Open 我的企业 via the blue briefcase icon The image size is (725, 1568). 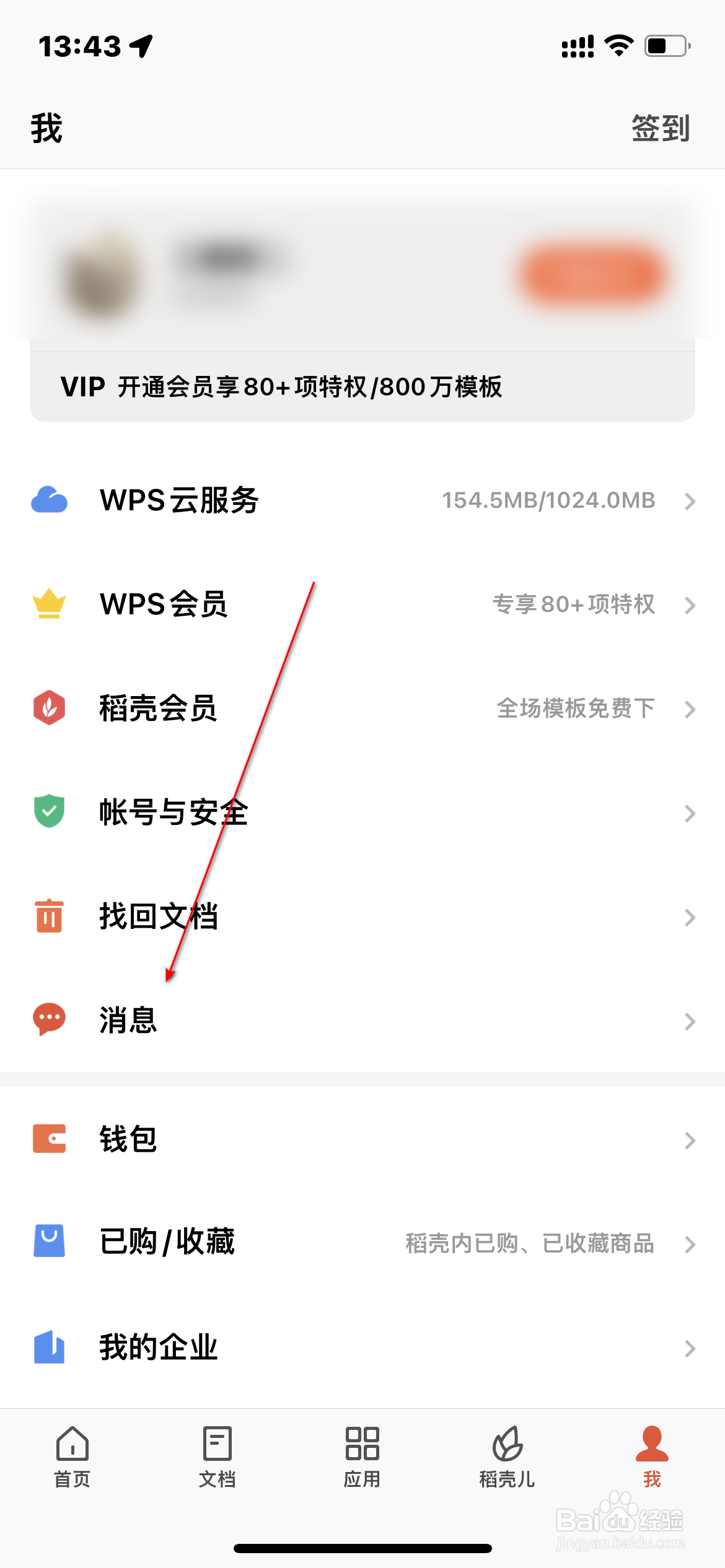[x=49, y=1348]
